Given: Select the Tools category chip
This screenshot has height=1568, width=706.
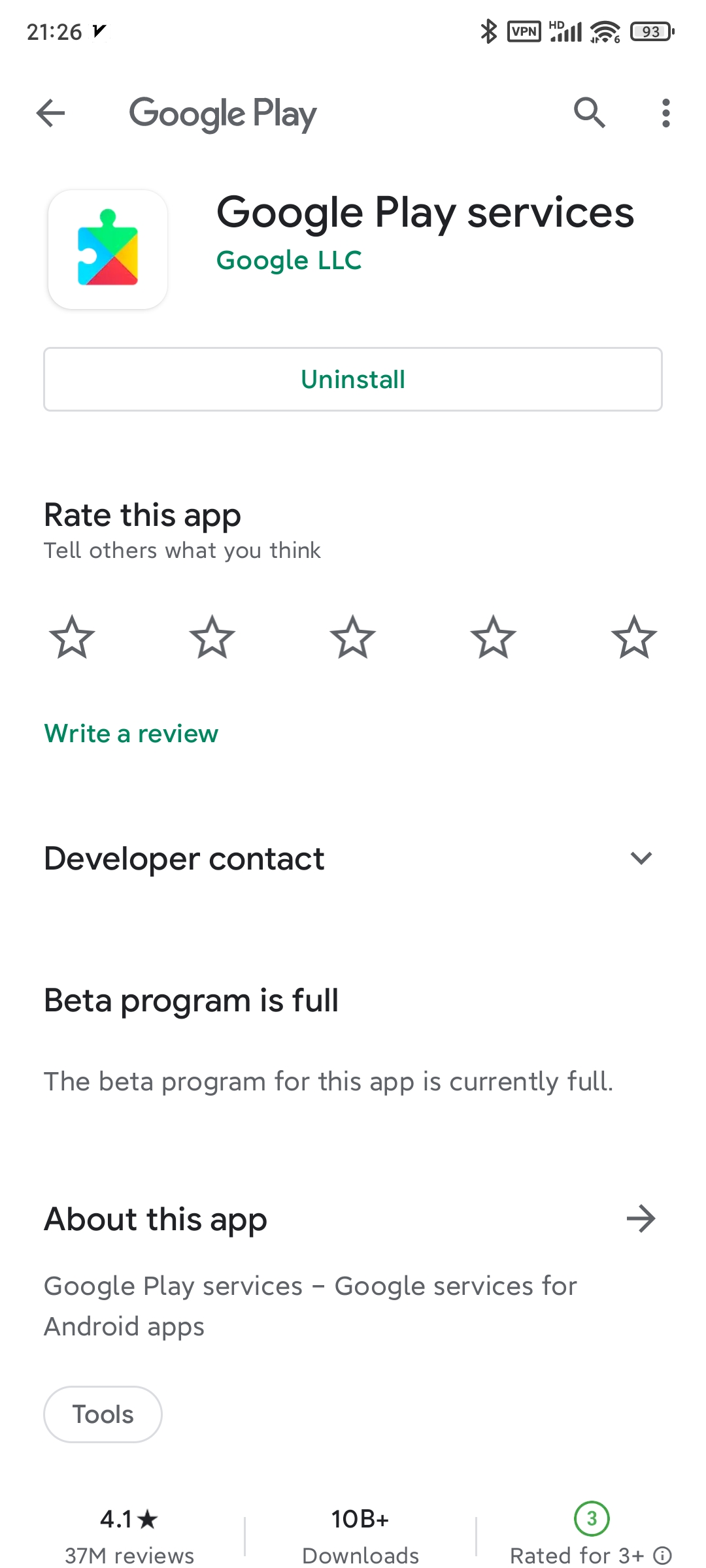Looking at the screenshot, I should [103, 1414].
